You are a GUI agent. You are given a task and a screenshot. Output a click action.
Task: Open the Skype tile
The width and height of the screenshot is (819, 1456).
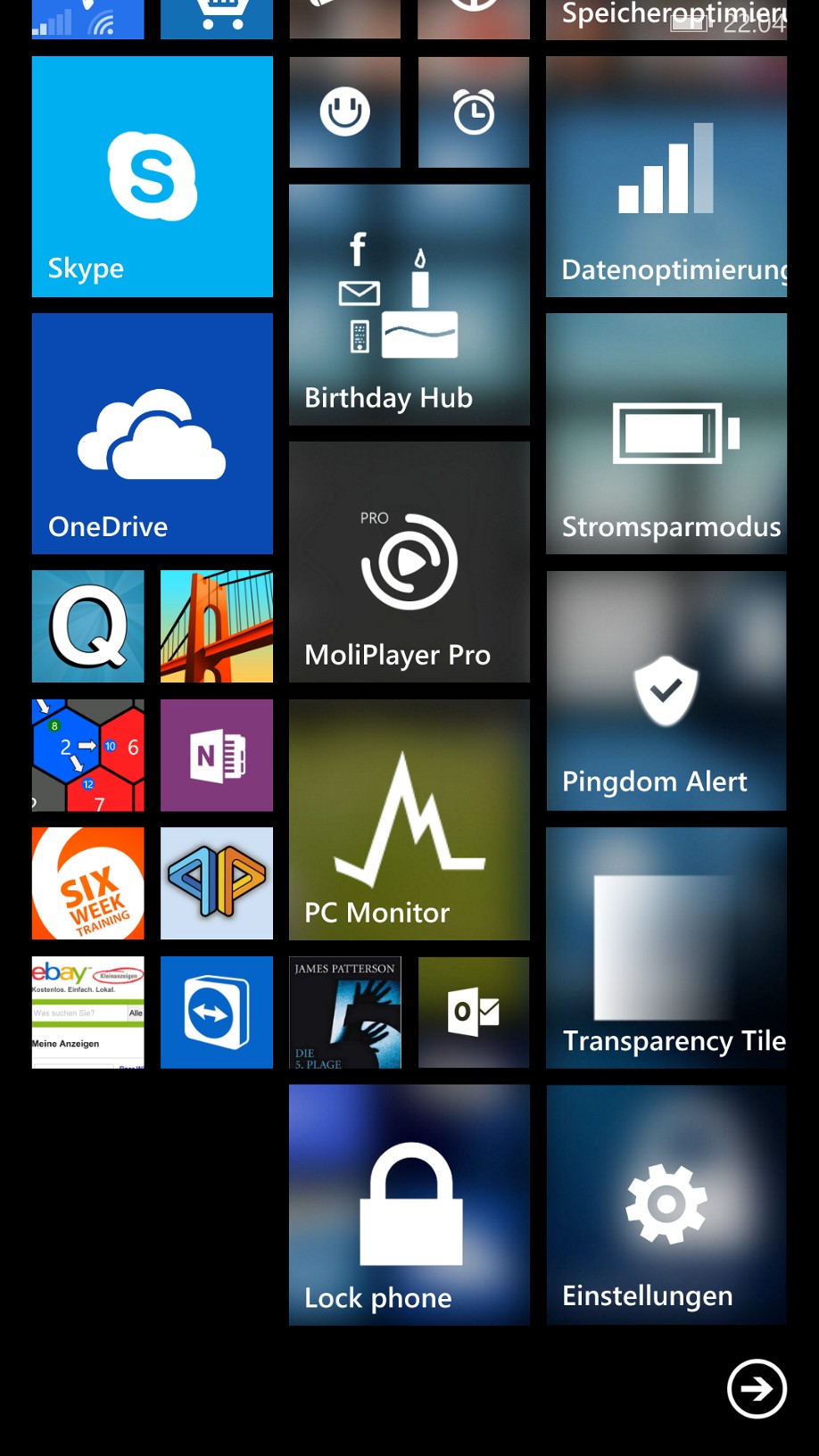coord(152,177)
